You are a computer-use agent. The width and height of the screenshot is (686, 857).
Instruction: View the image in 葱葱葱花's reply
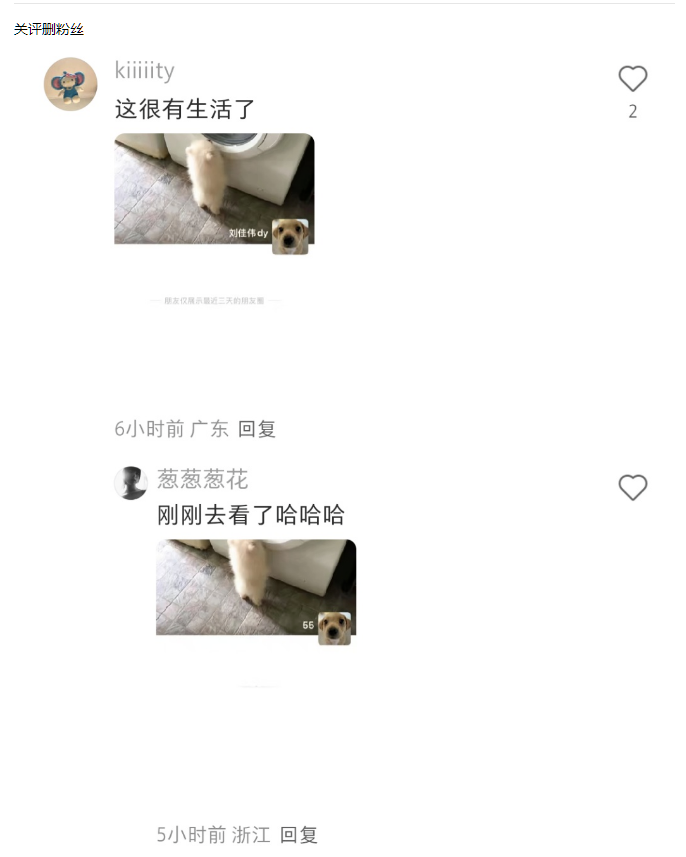tap(256, 590)
